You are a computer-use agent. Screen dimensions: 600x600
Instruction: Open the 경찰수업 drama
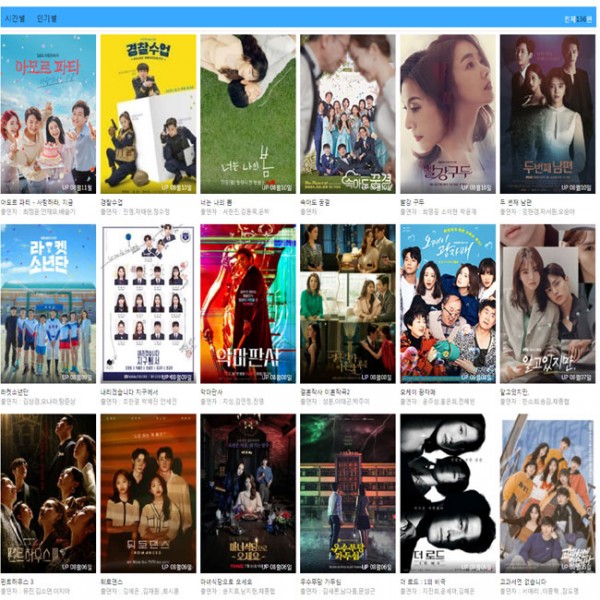click(149, 114)
